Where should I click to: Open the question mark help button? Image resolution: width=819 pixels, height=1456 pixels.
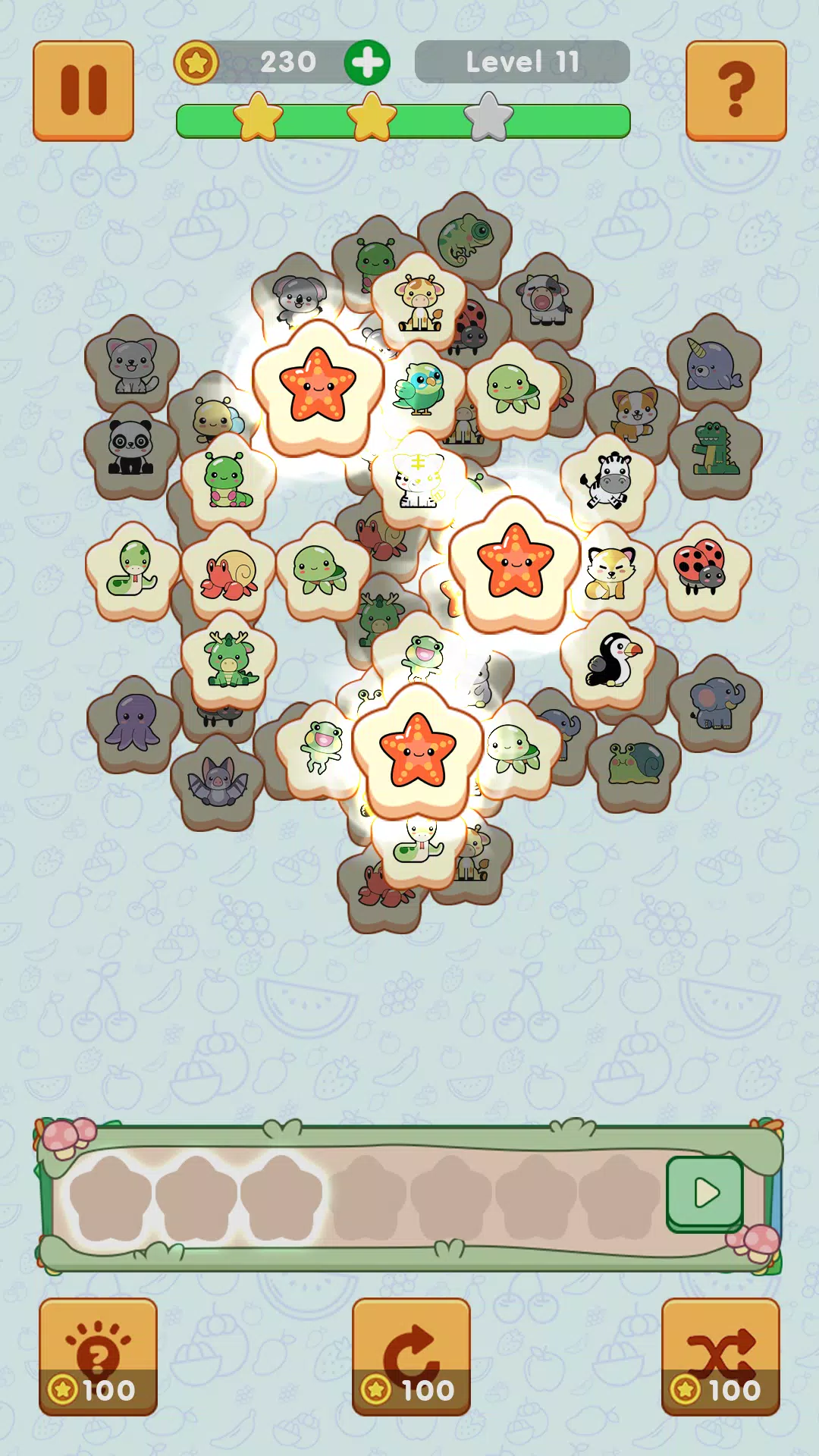click(736, 90)
